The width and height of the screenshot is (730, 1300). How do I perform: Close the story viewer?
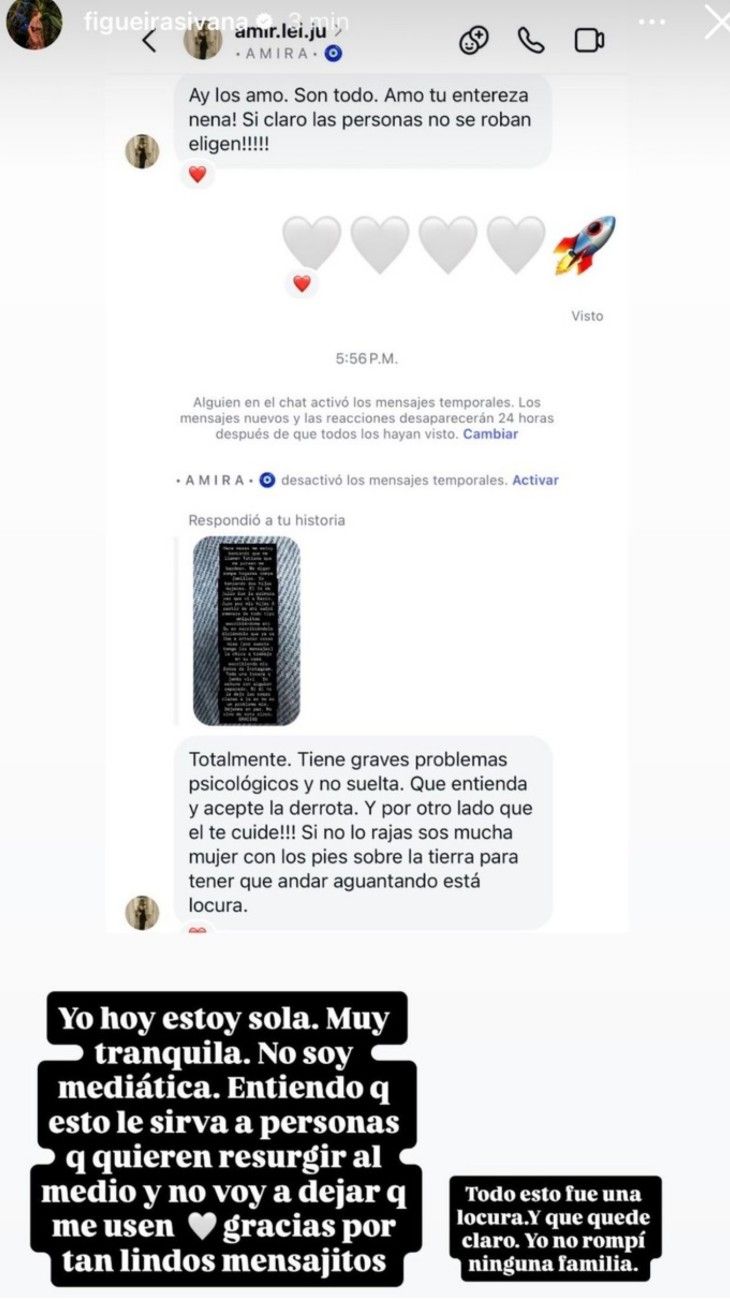[x=714, y=21]
